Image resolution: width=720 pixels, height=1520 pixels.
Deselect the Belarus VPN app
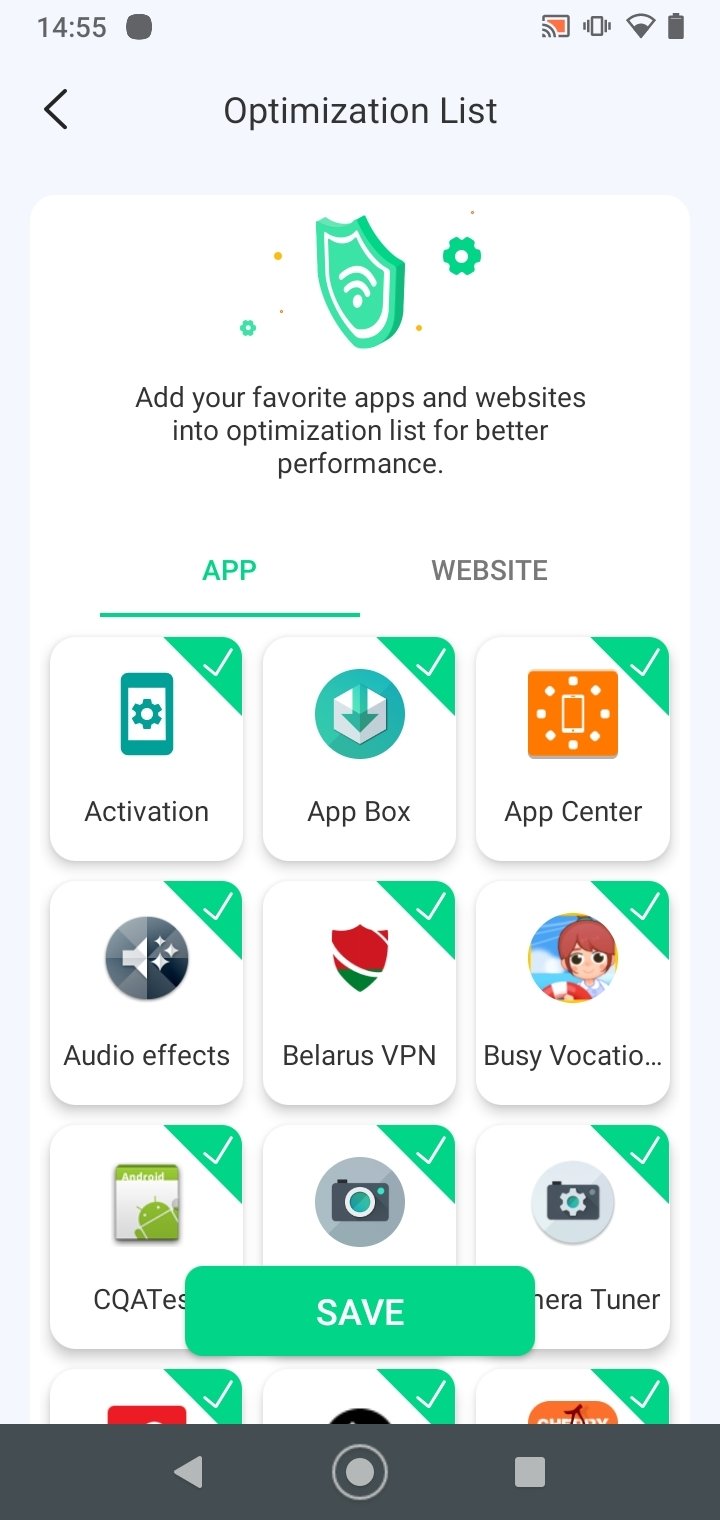359,992
